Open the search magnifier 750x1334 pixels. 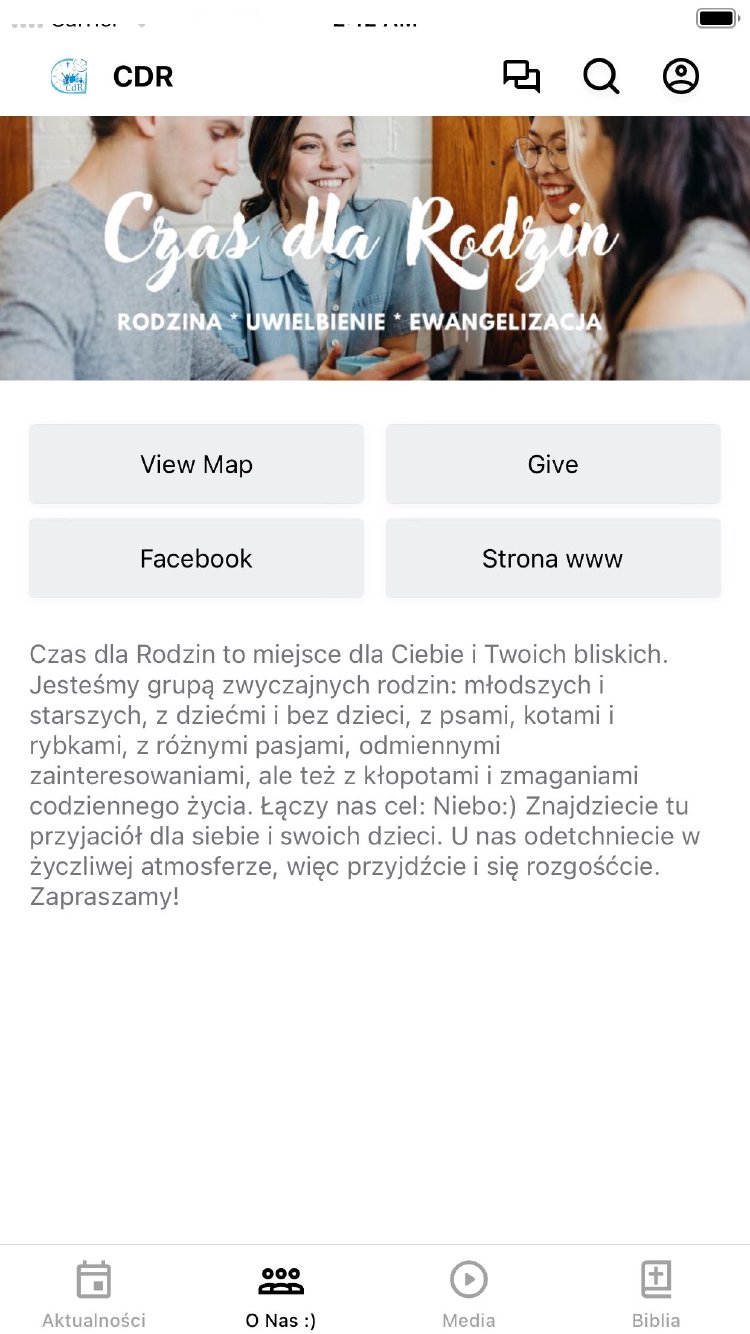(x=601, y=77)
